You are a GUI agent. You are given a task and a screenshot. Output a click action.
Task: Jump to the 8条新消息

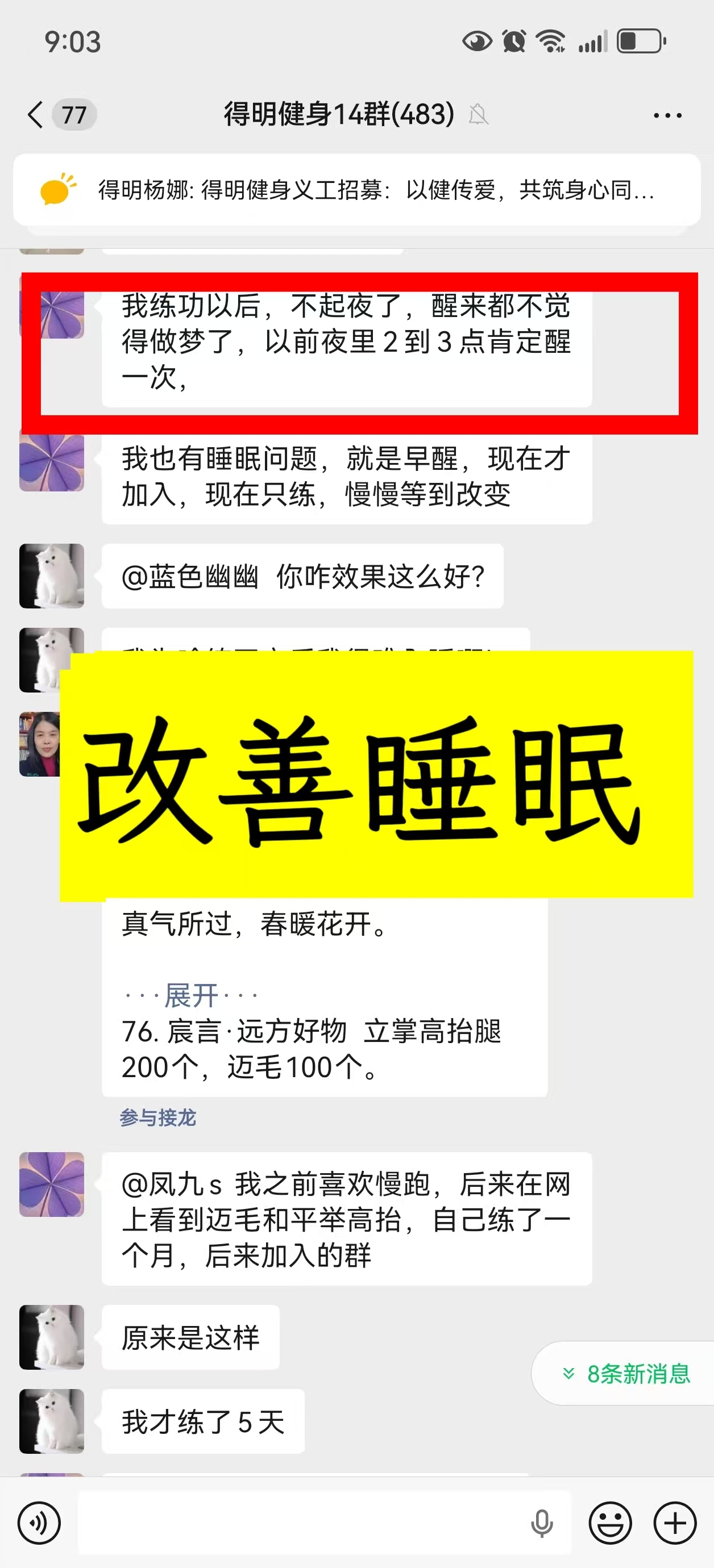628,1374
